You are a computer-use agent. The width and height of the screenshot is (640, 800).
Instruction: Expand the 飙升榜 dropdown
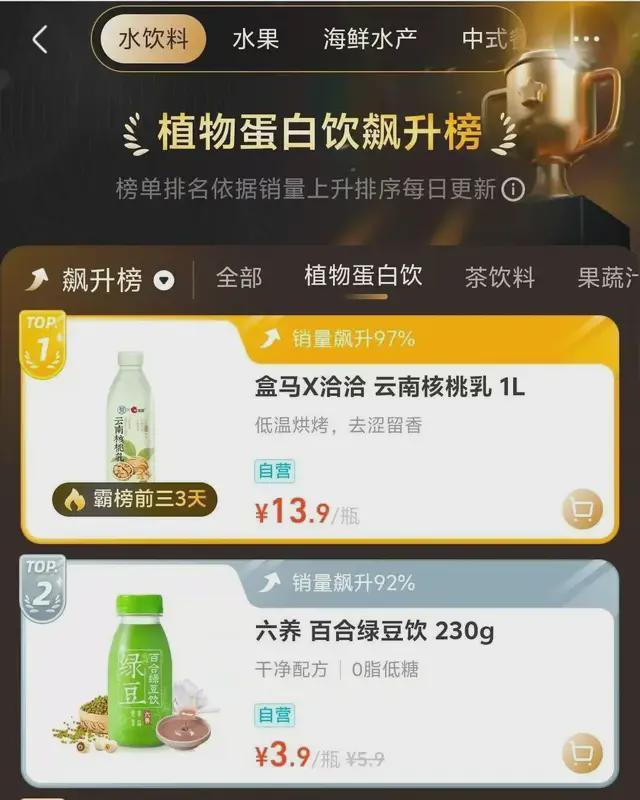tap(164, 281)
